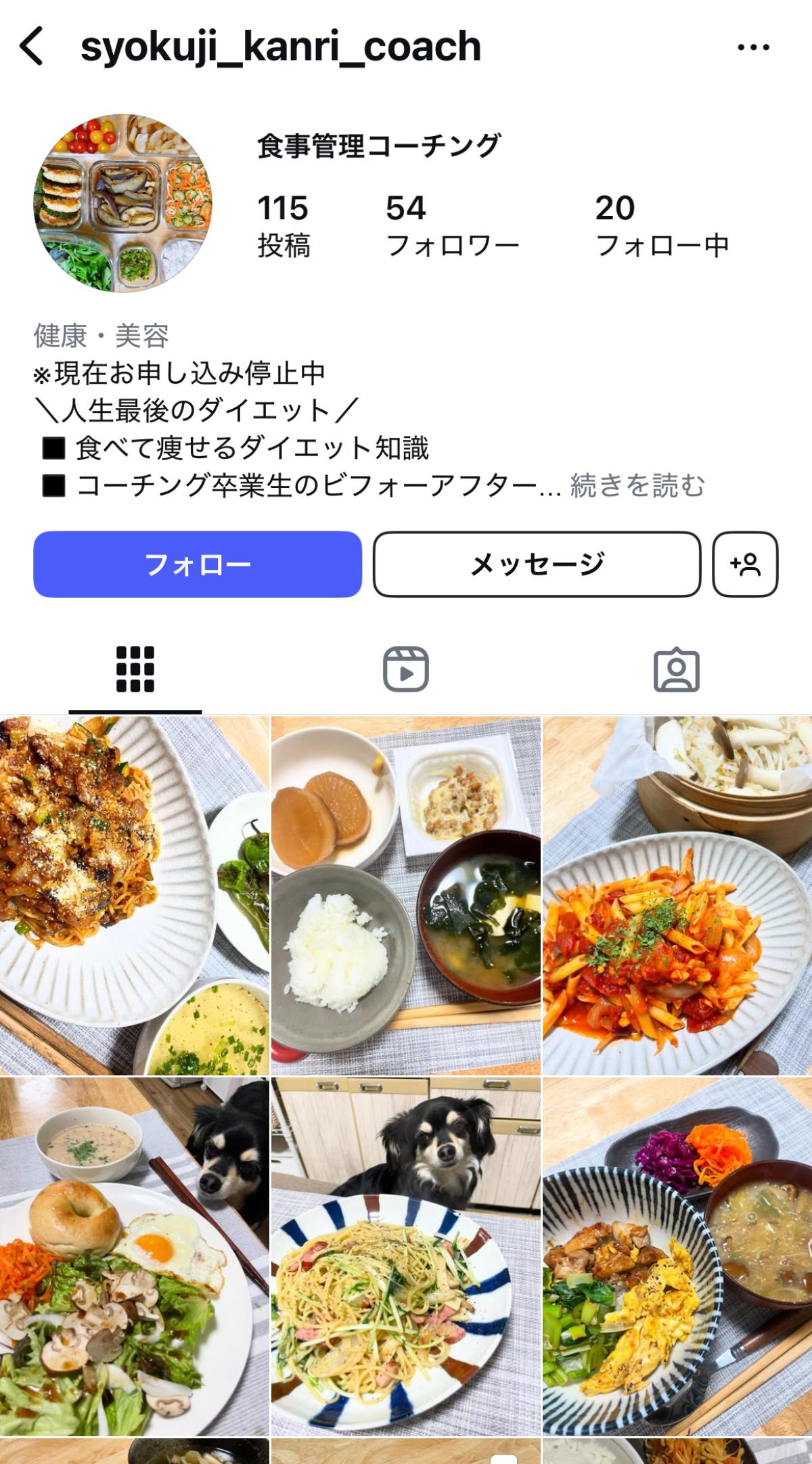Switch to the posts grid tab
812x1464 pixels.
click(135, 669)
